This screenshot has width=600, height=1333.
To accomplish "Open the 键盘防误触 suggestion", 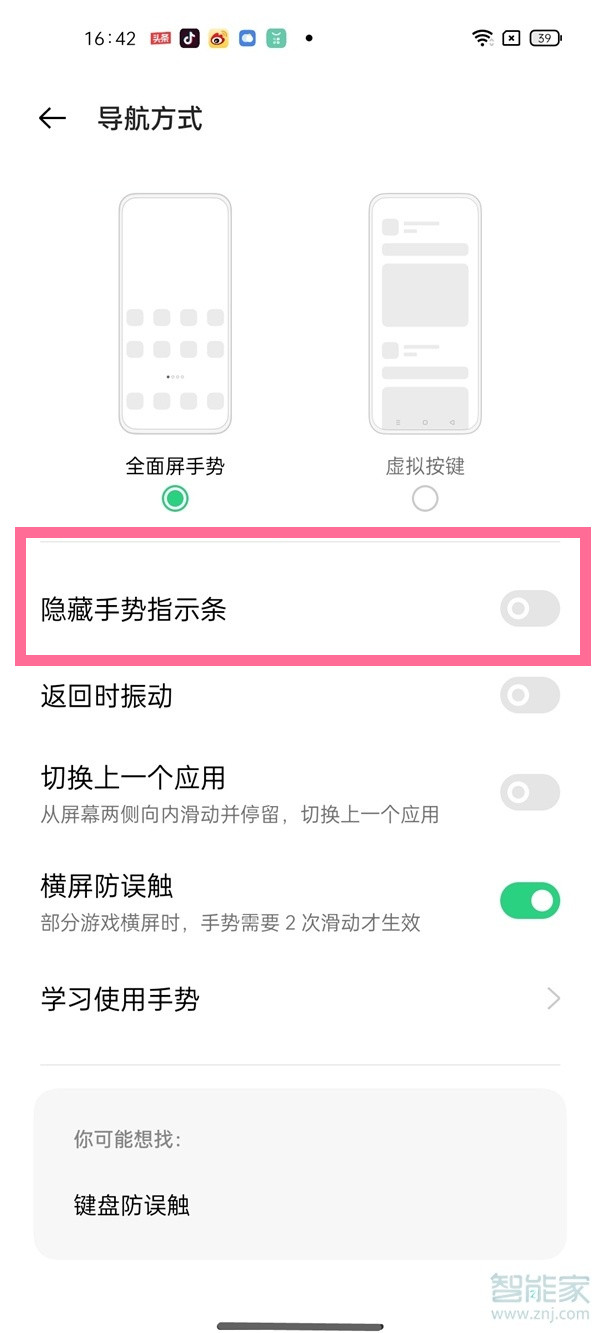I will (132, 1206).
